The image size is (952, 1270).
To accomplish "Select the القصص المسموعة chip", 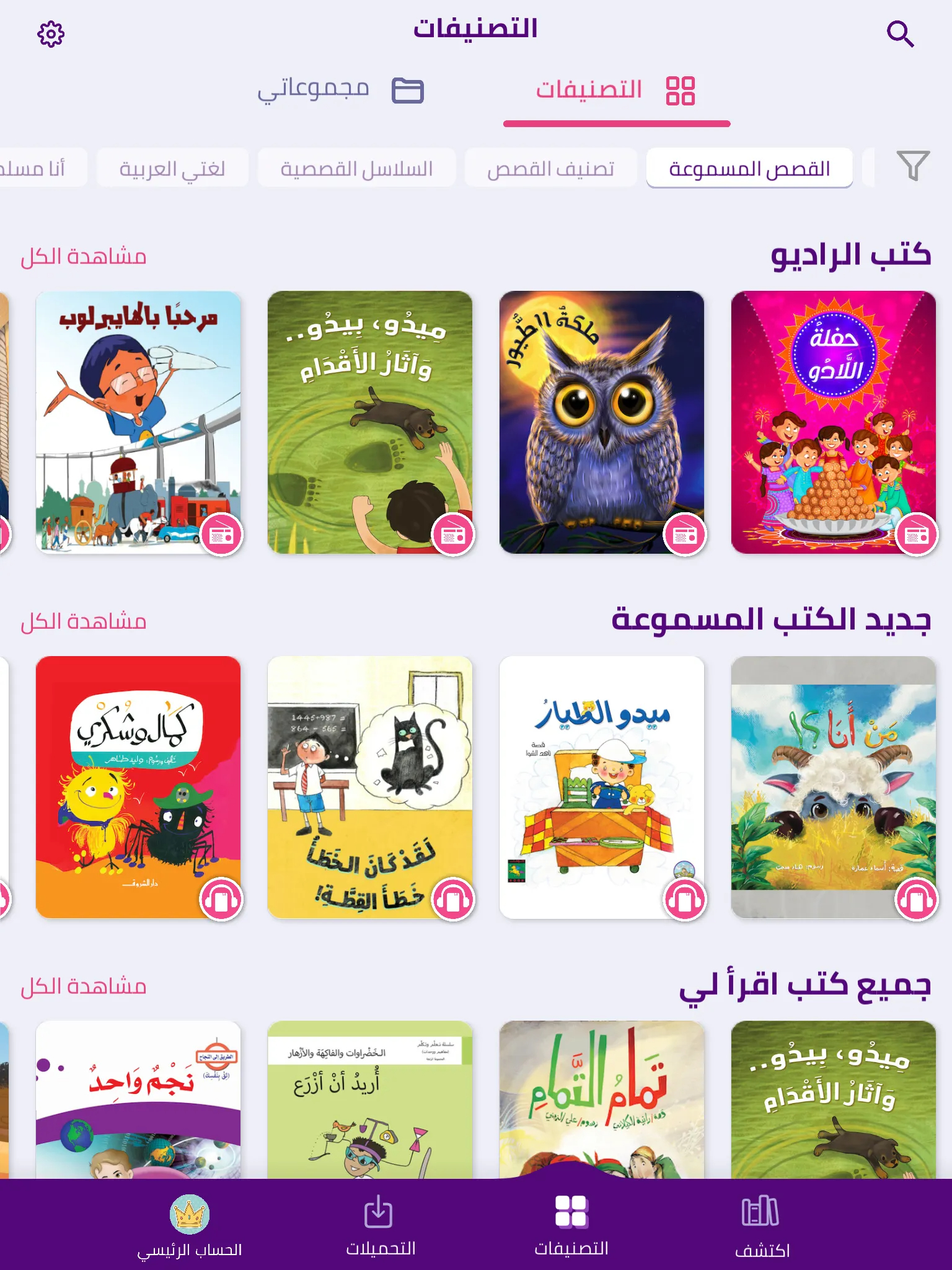I will click(749, 168).
